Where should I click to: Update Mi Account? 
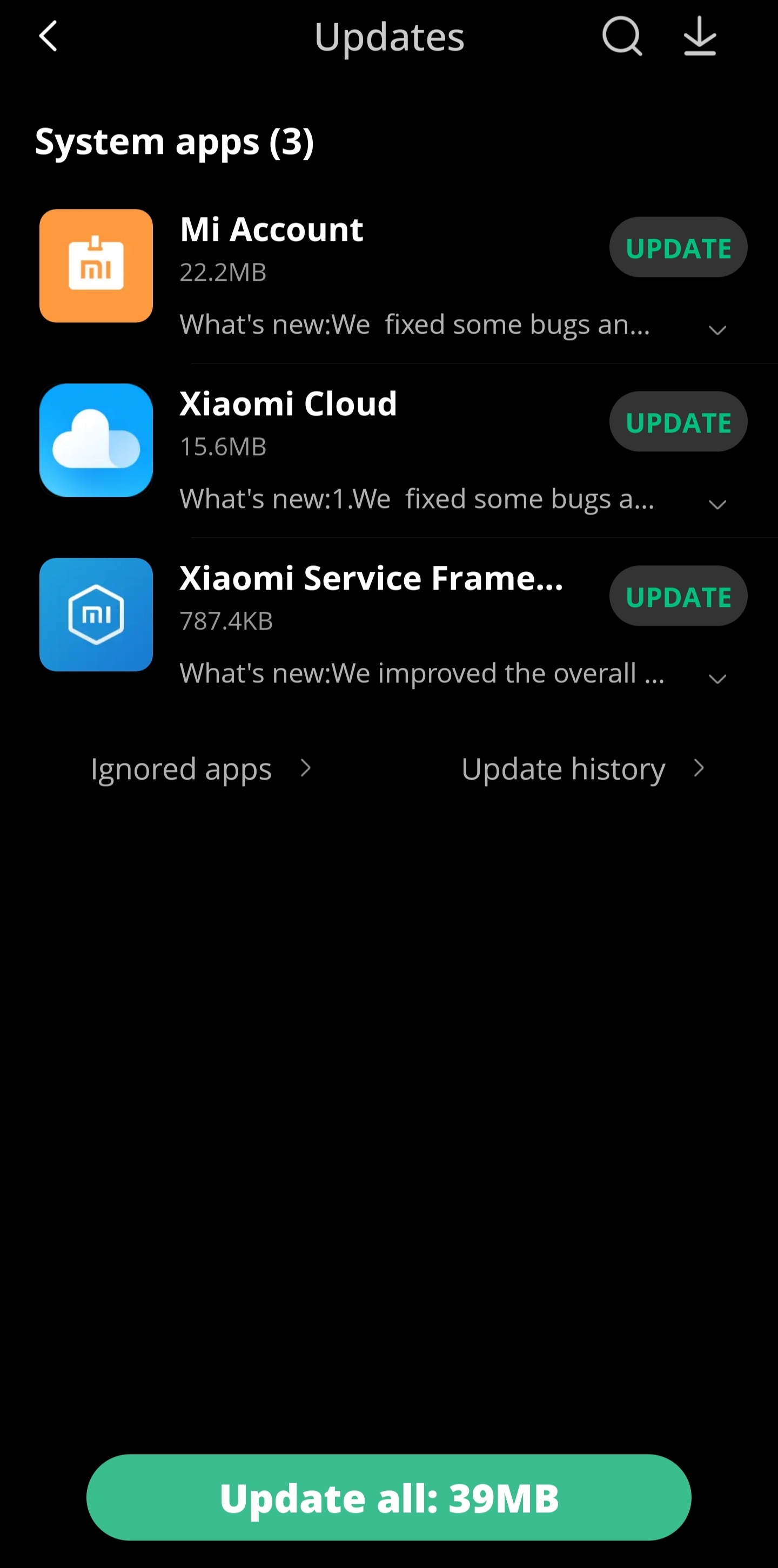click(x=678, y=247)
